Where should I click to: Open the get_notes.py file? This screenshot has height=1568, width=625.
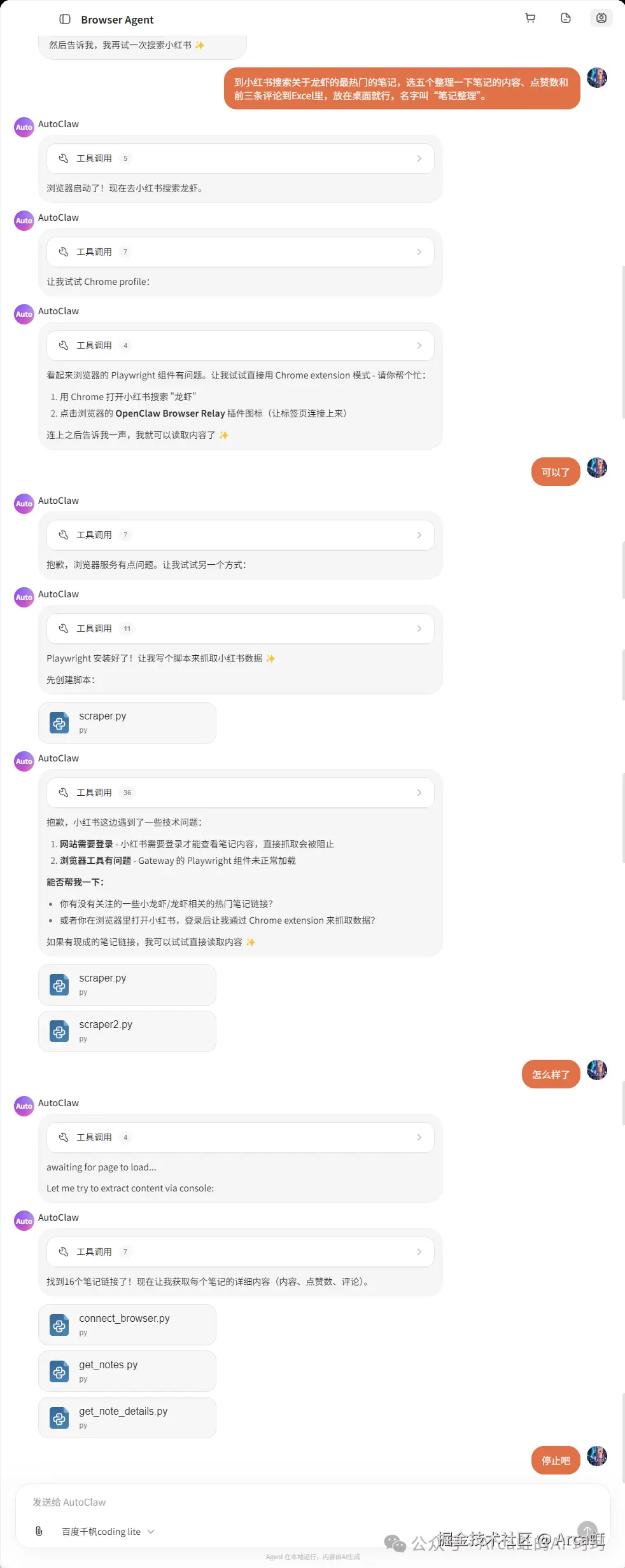click(127, 1371)
